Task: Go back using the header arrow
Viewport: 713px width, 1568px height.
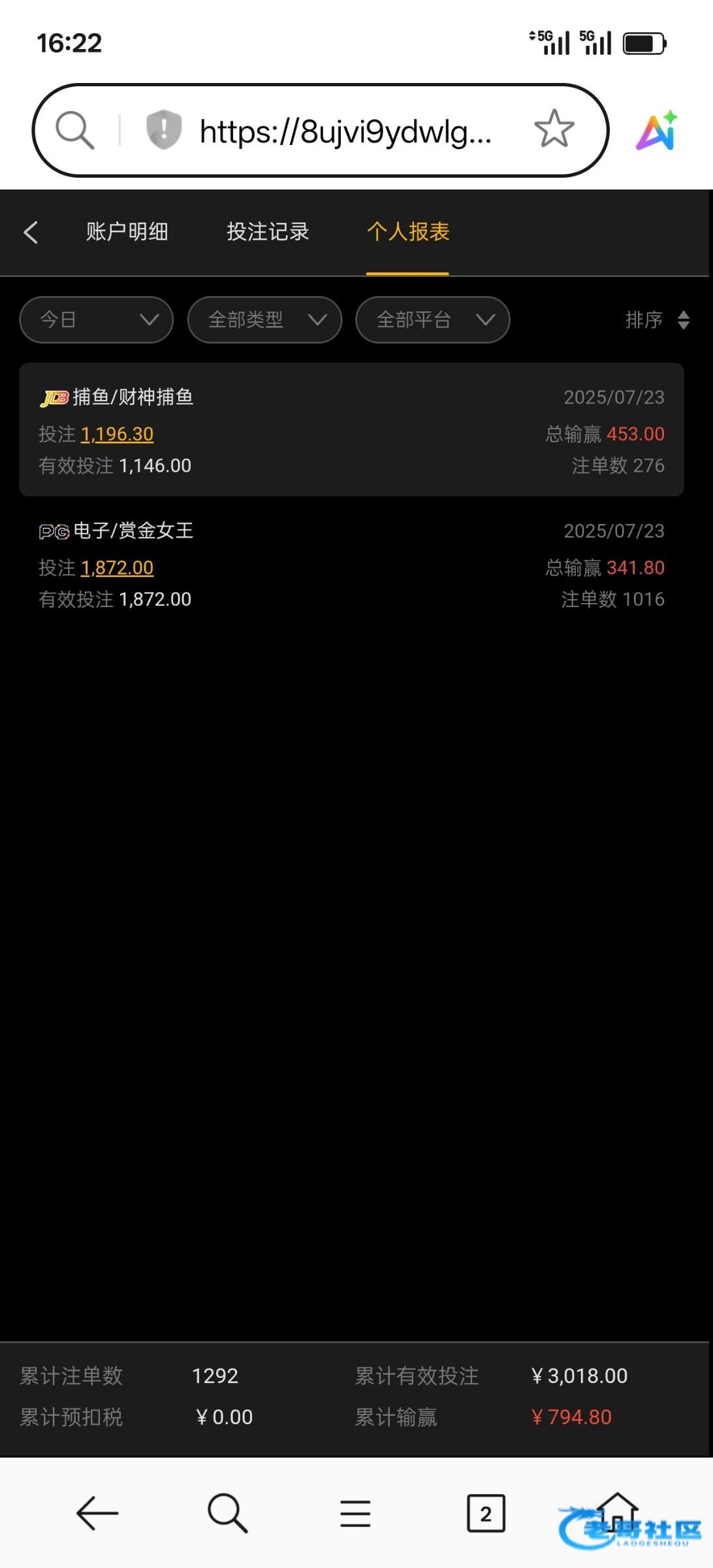Action: point(31,232)
